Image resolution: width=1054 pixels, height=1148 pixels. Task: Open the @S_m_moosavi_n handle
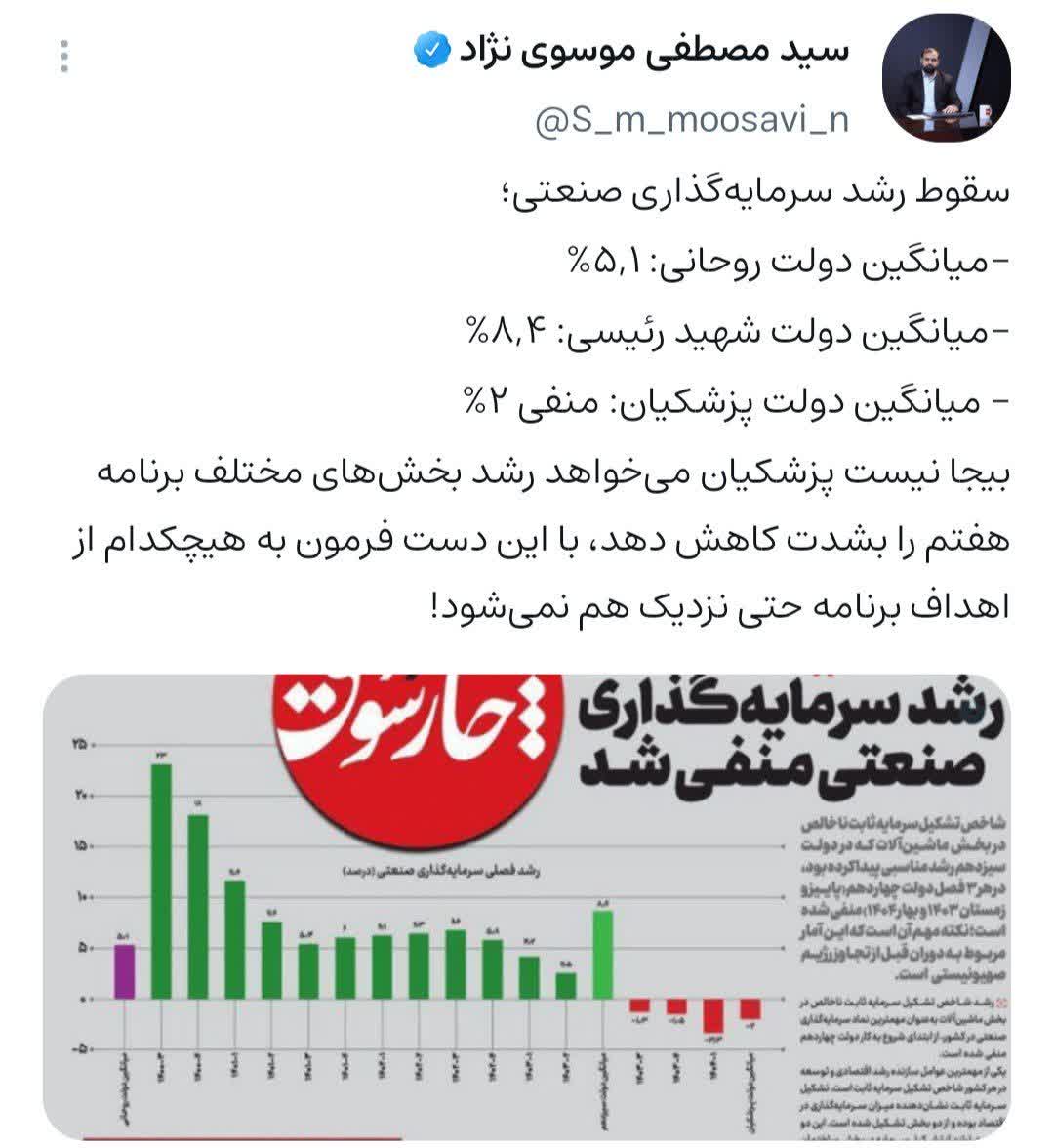point(692,120)
